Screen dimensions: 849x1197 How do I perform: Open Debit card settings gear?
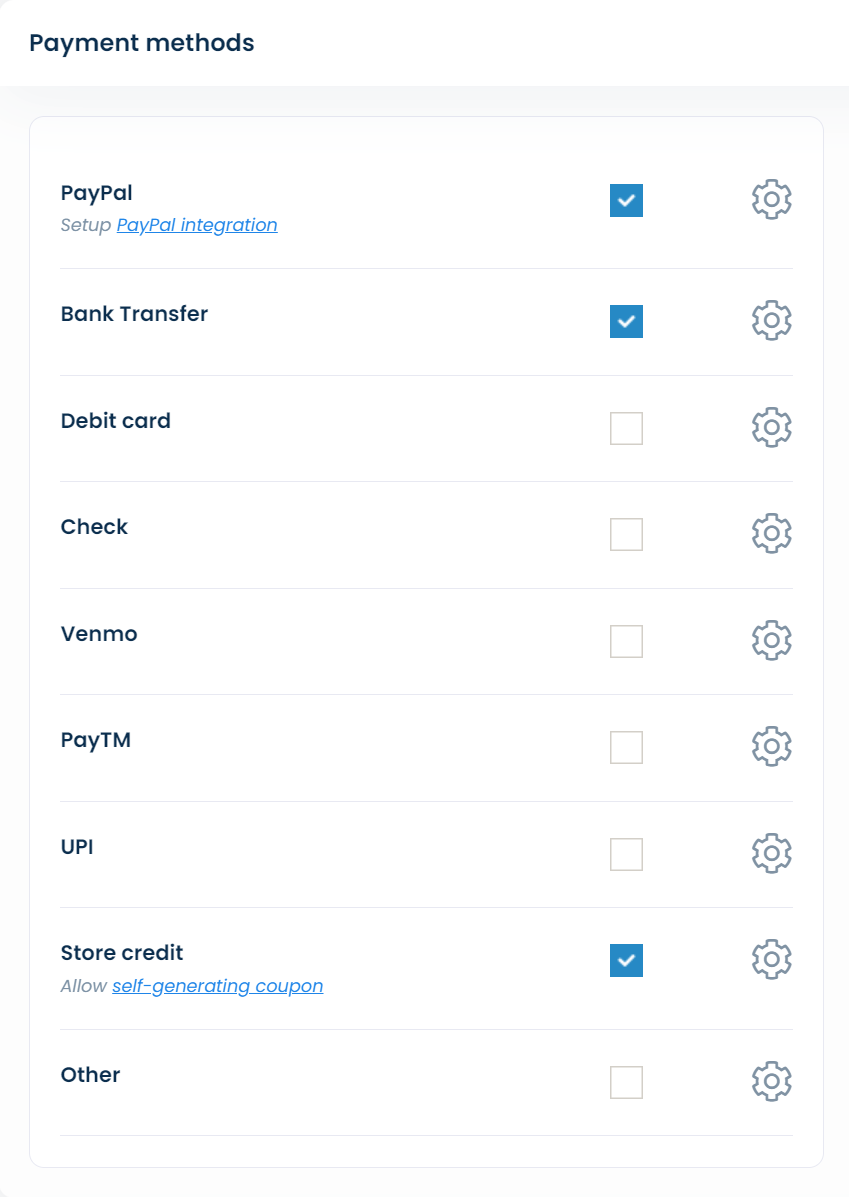[x=771, y=427]
